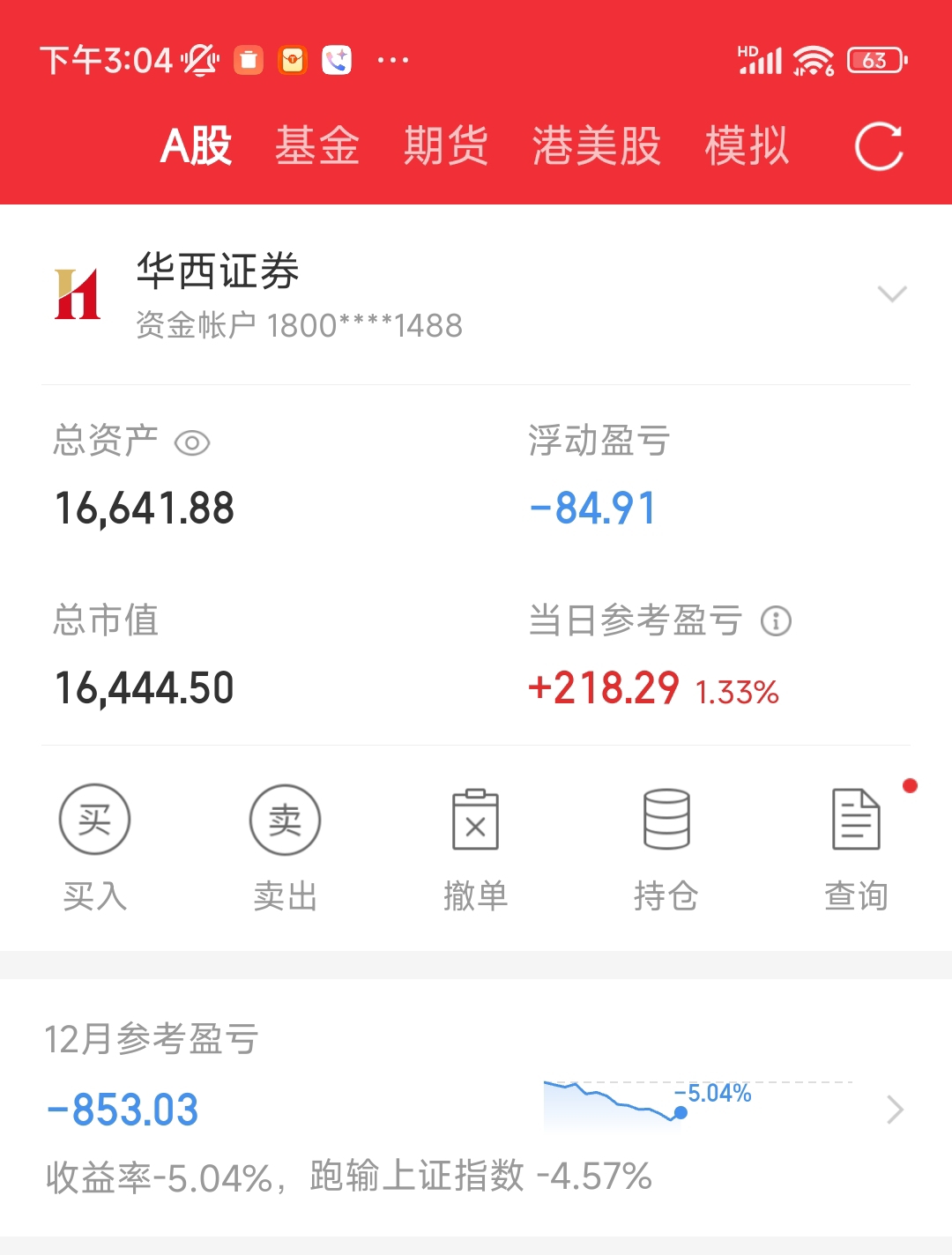
Task: Switch to the 基金 tab
Action: (x=317, y=146)
